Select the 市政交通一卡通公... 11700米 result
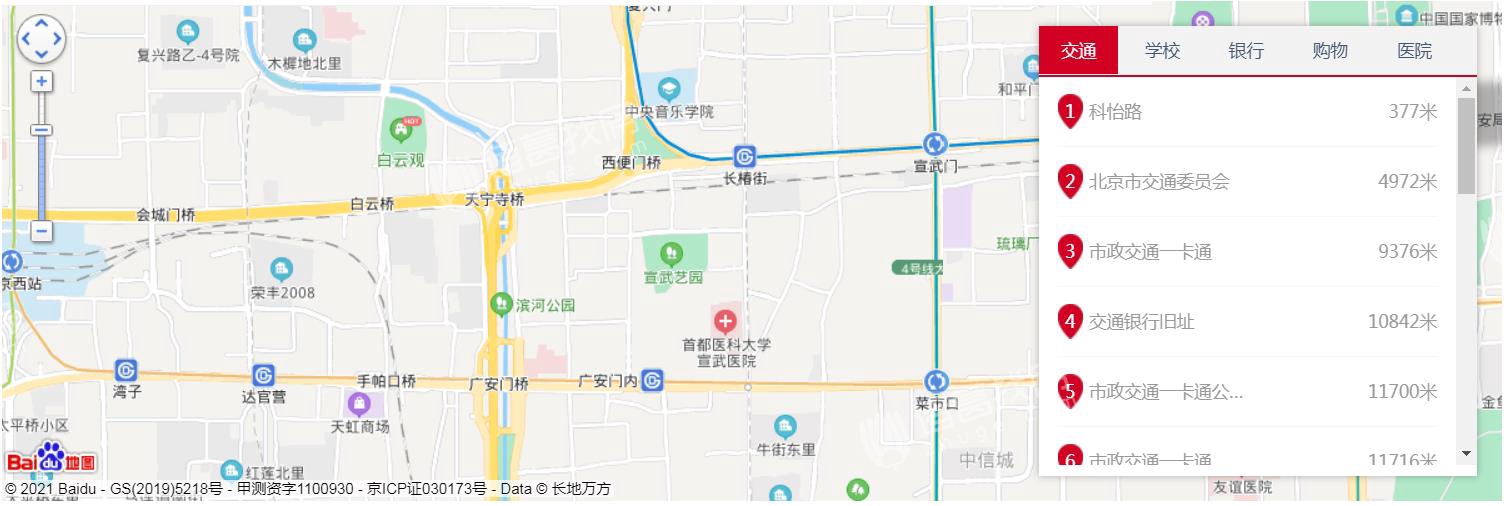The height and width of the screenshot is (506, 1508). coord(1165,392)
